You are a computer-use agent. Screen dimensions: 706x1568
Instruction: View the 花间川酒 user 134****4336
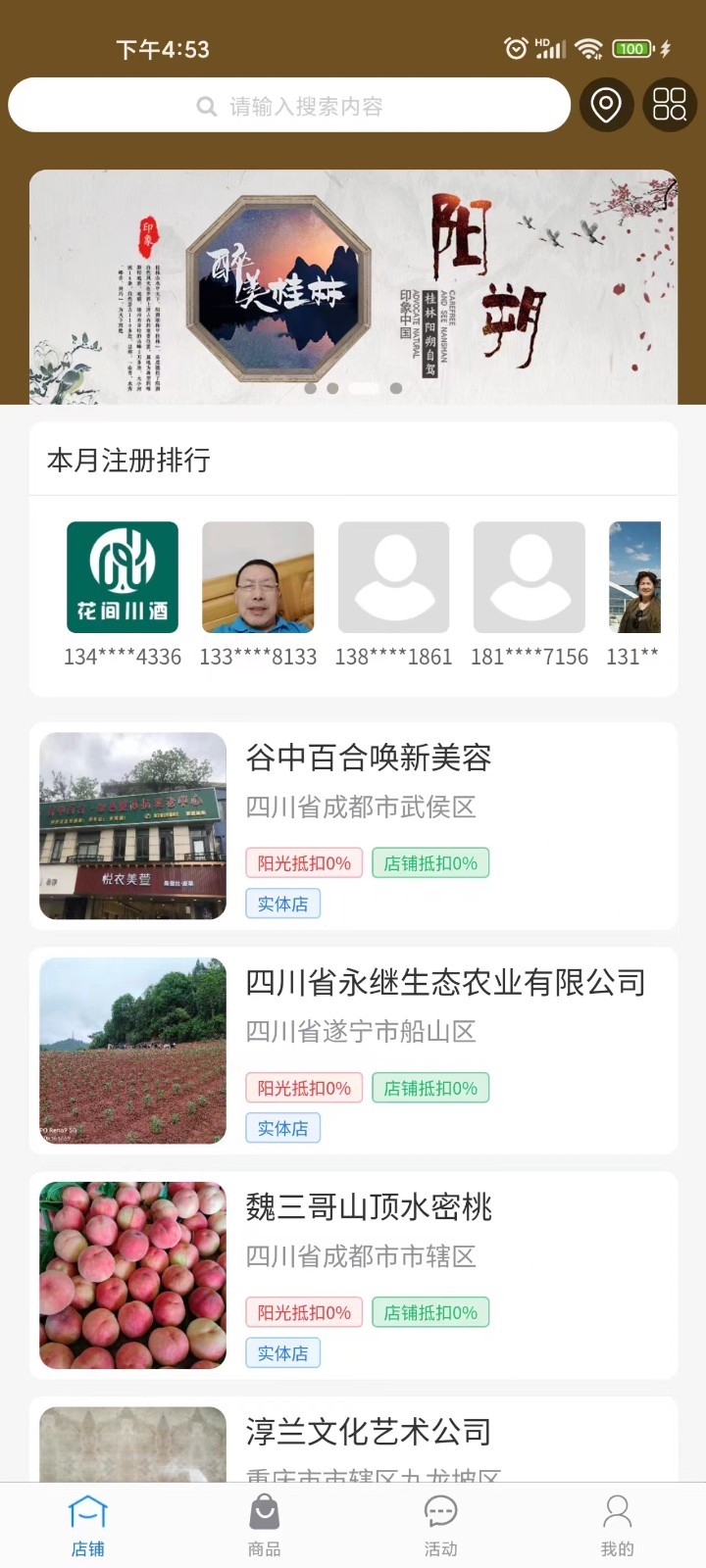[123, 578]
